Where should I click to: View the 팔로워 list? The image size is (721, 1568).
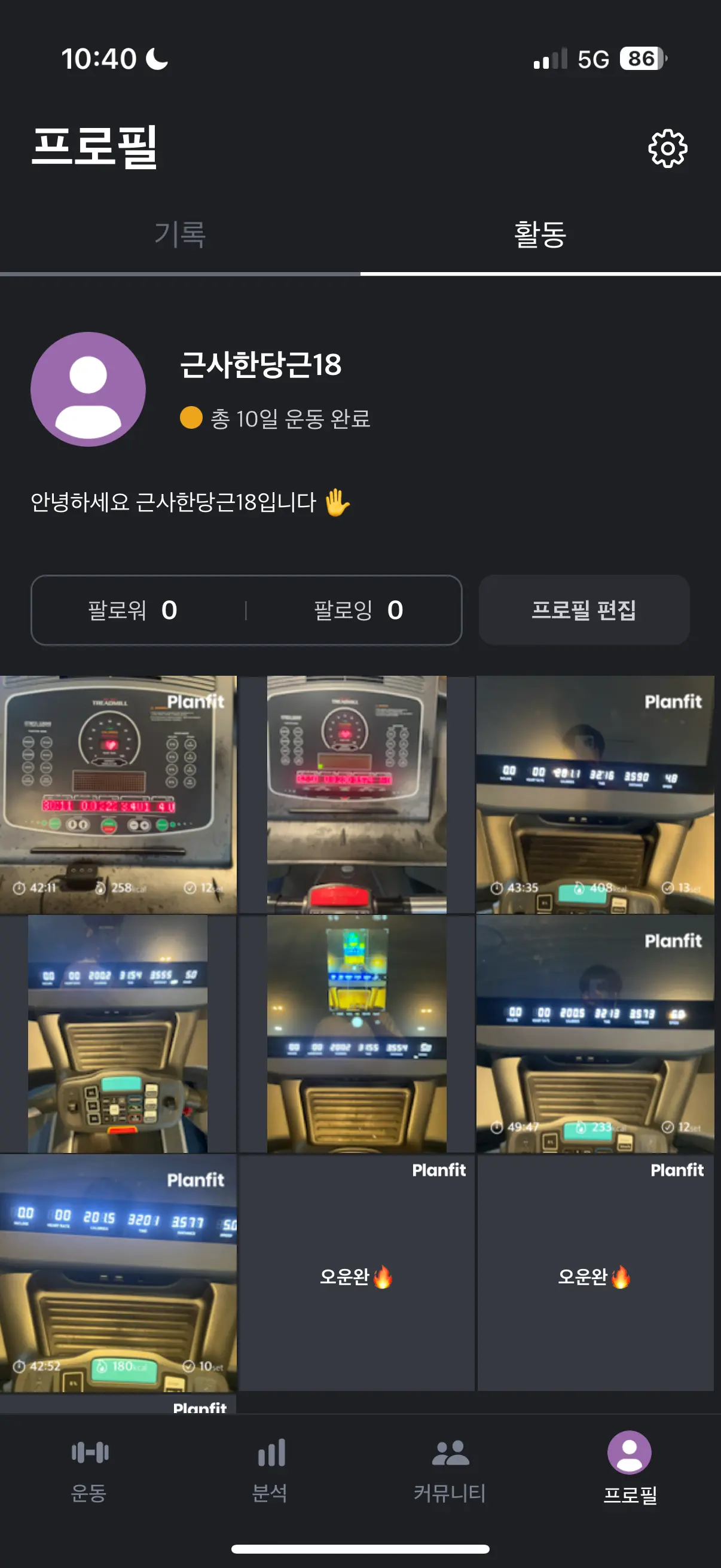coord(133,610)
